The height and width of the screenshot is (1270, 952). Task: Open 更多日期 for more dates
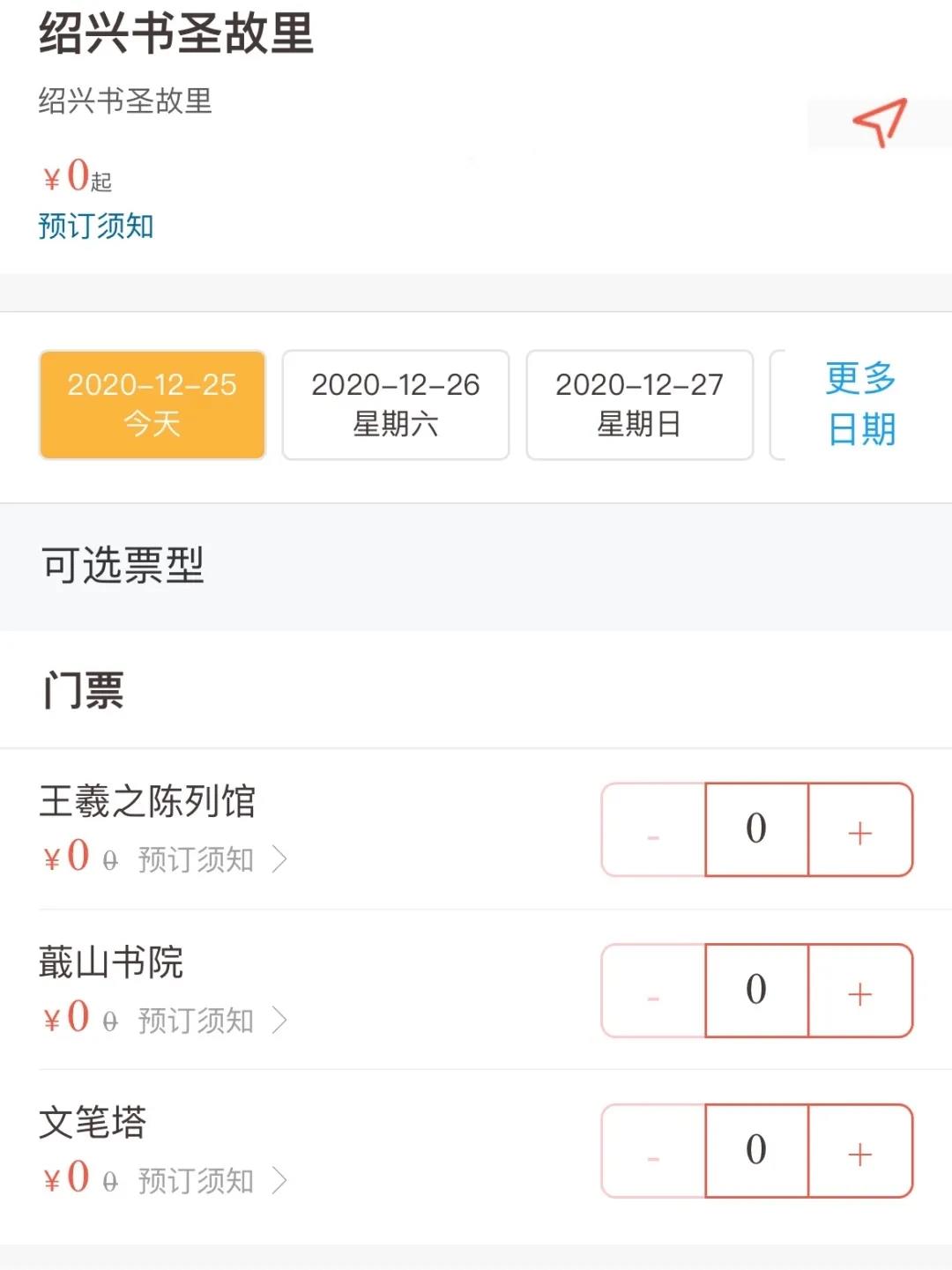click(x=861, y=405)
